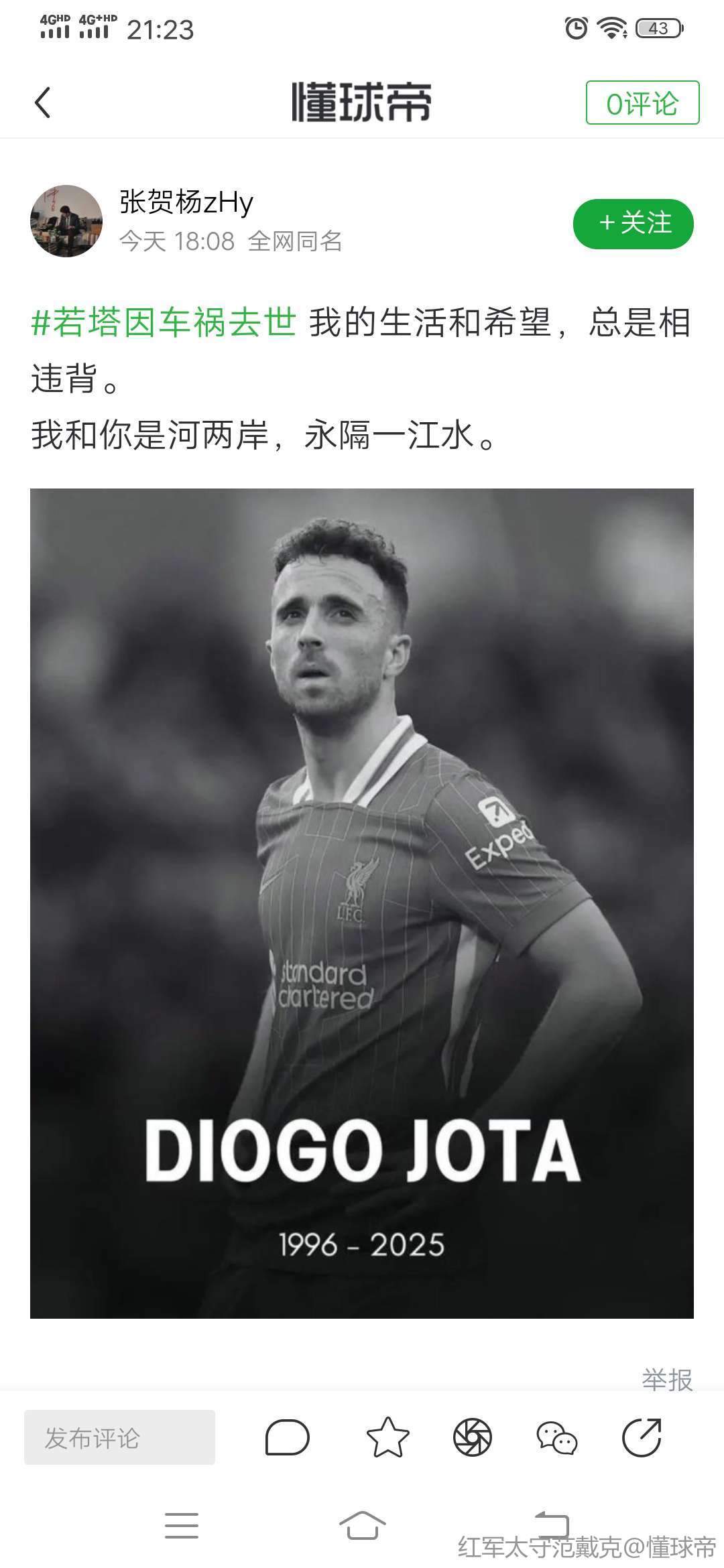
Task: Open 张贺杨zHy's profile avatar
Action: point(66,221)
